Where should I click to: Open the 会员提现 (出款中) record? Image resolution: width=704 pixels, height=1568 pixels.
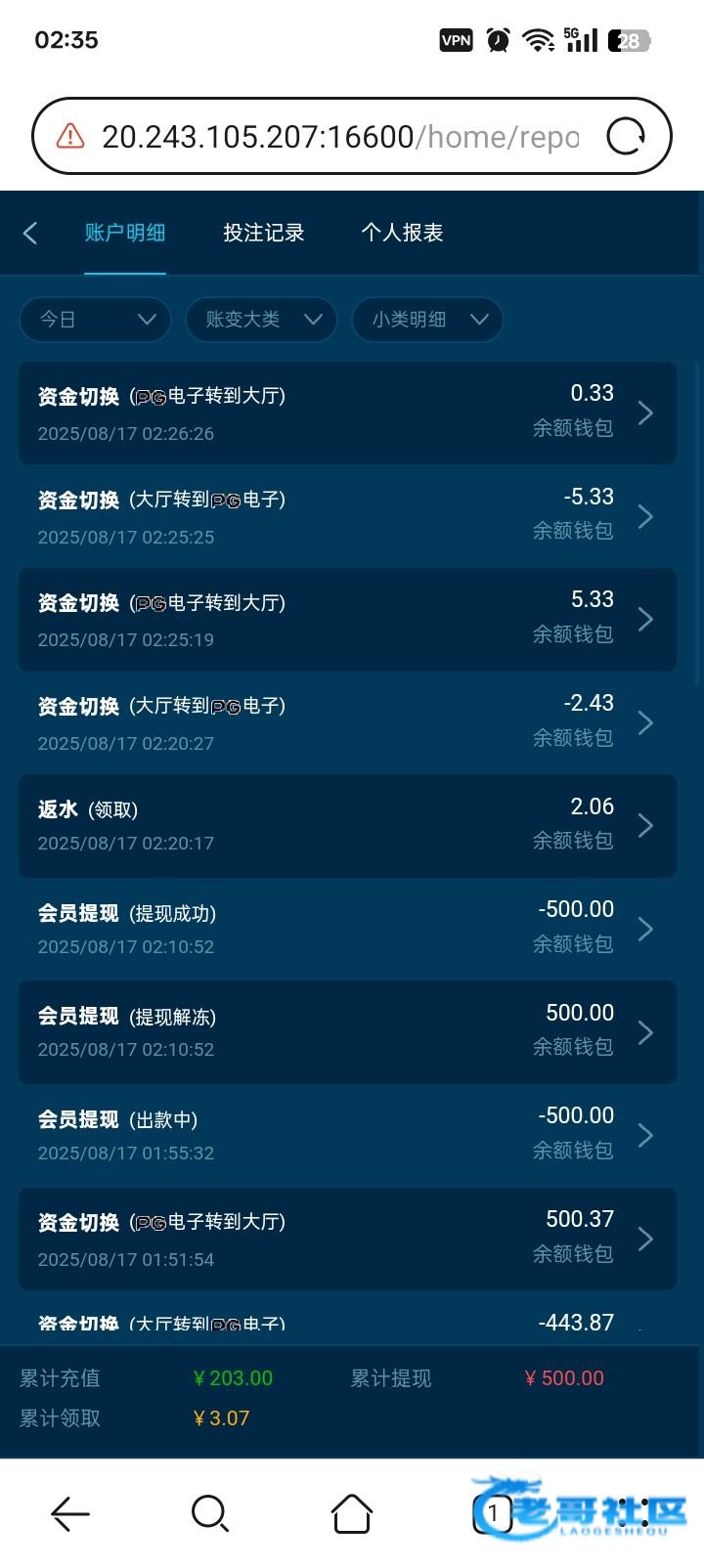tap(347, 1135)
